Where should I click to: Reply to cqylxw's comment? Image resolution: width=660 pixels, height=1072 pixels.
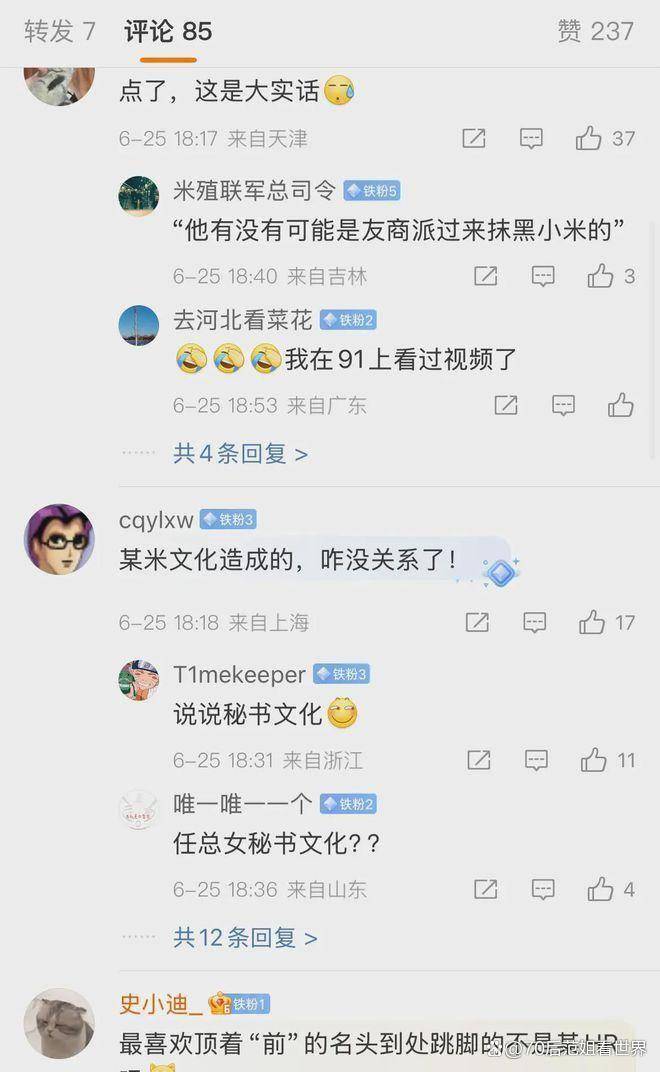point(535,623)
